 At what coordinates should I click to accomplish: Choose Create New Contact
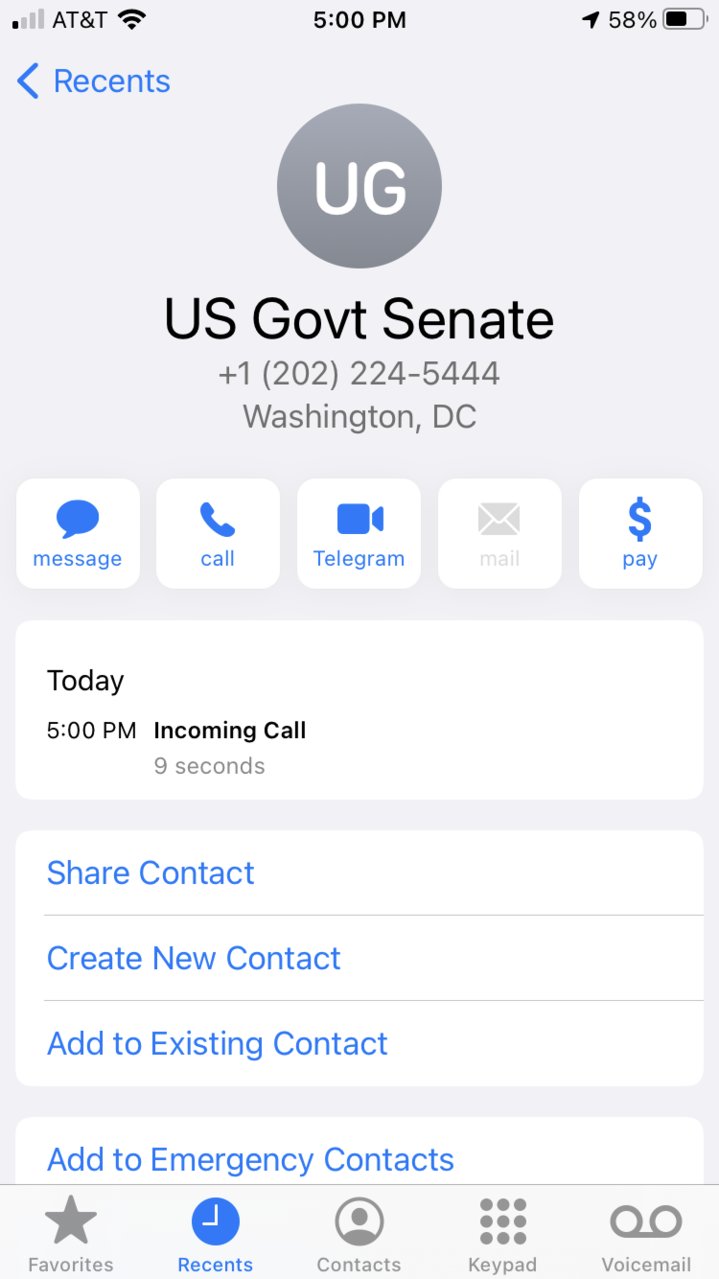pyautogui.click(x=194, y=958)
